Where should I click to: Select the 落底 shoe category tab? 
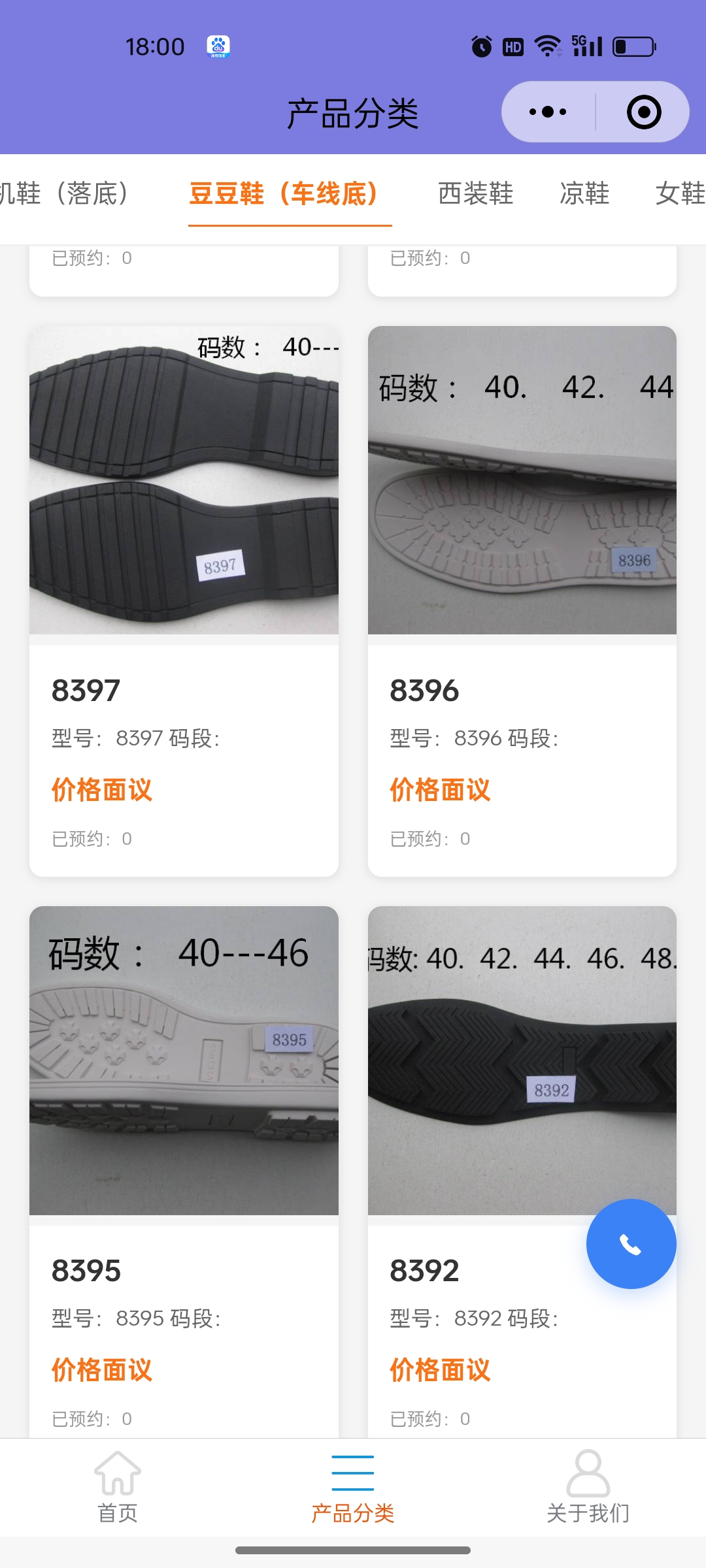click(x=65, y=194)
